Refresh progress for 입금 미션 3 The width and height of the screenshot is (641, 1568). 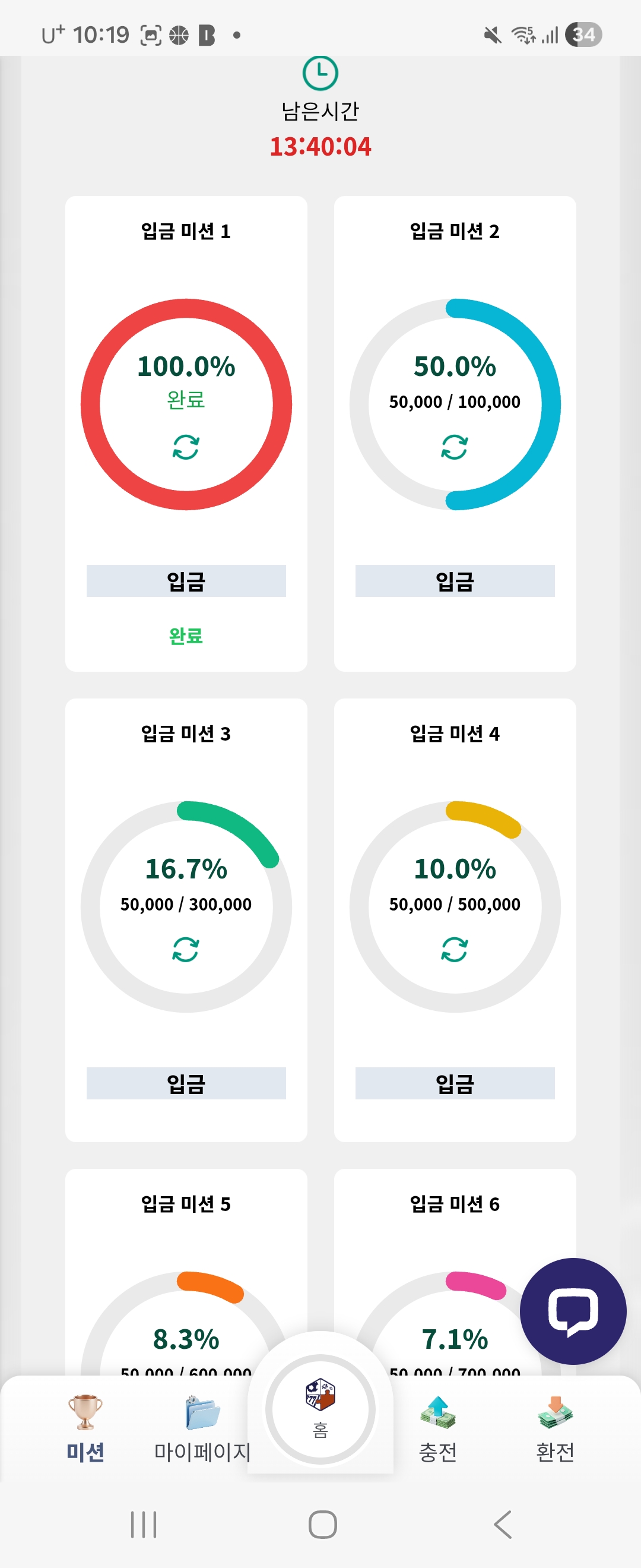pyautogui.click(x=186, y=949)
